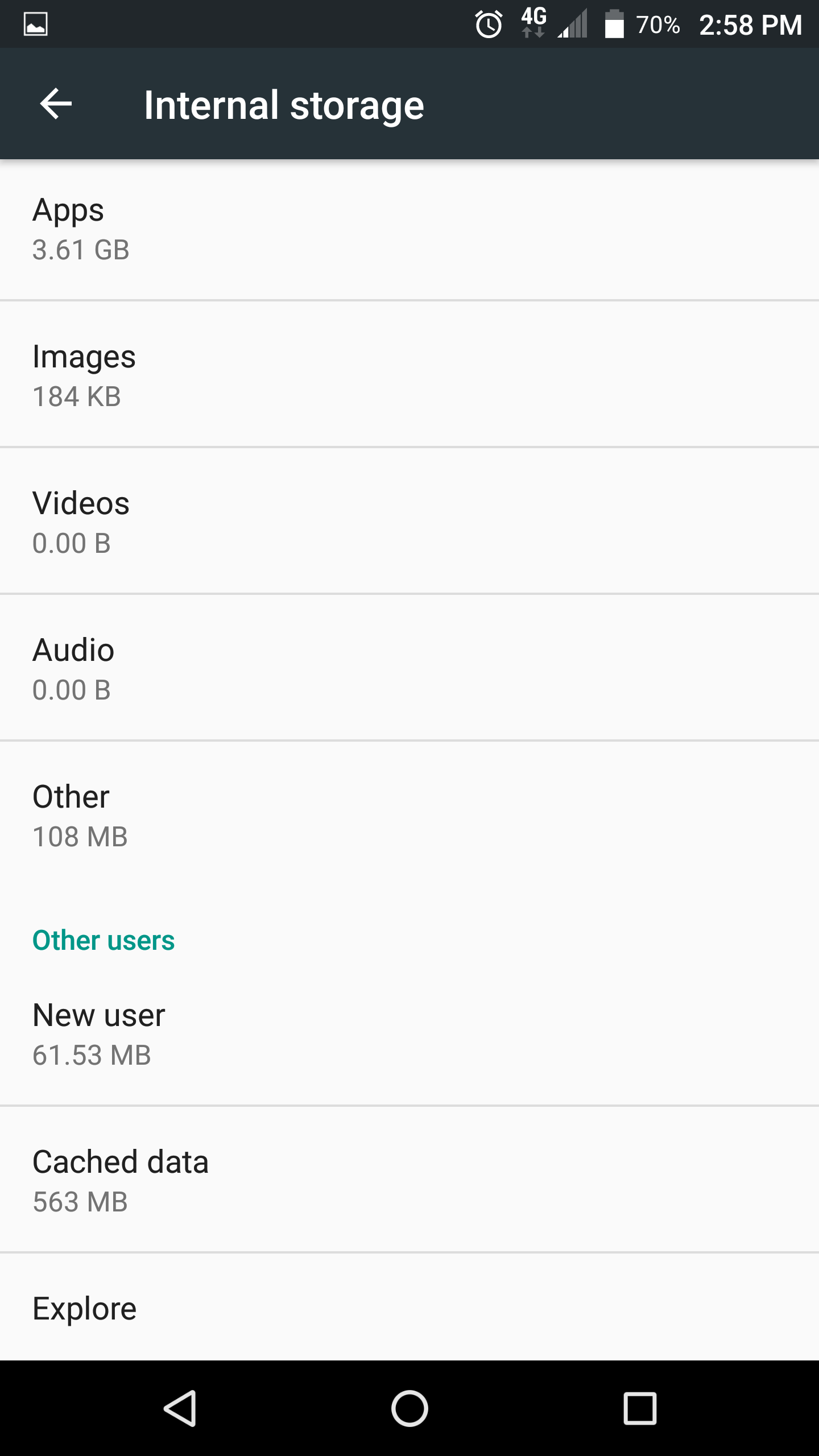Select the Audio storage entry
The width and height of the screenshot is (819, 1456).
pyautogui.click(x=409, y=669)
